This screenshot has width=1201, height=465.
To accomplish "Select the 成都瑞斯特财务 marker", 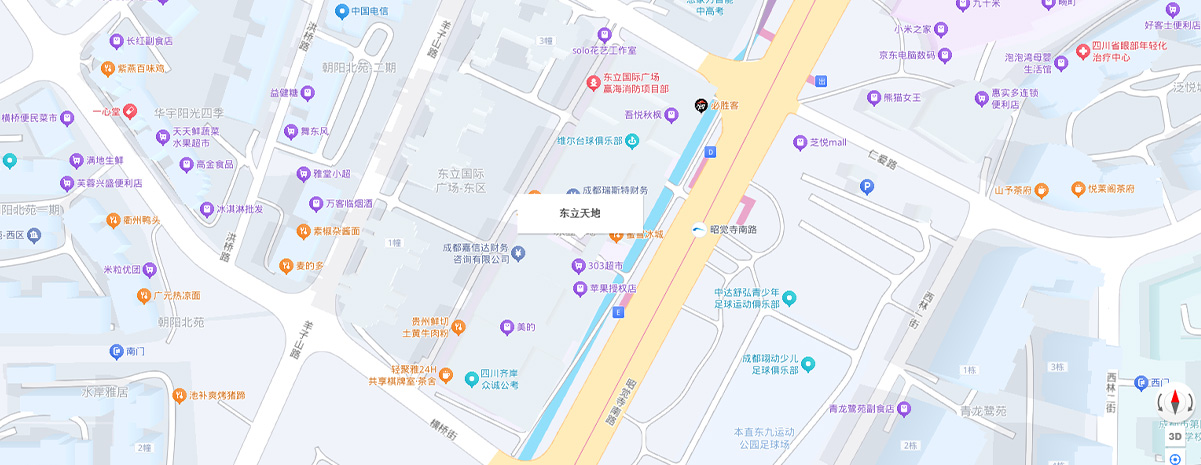I will (x=573, y=191).
